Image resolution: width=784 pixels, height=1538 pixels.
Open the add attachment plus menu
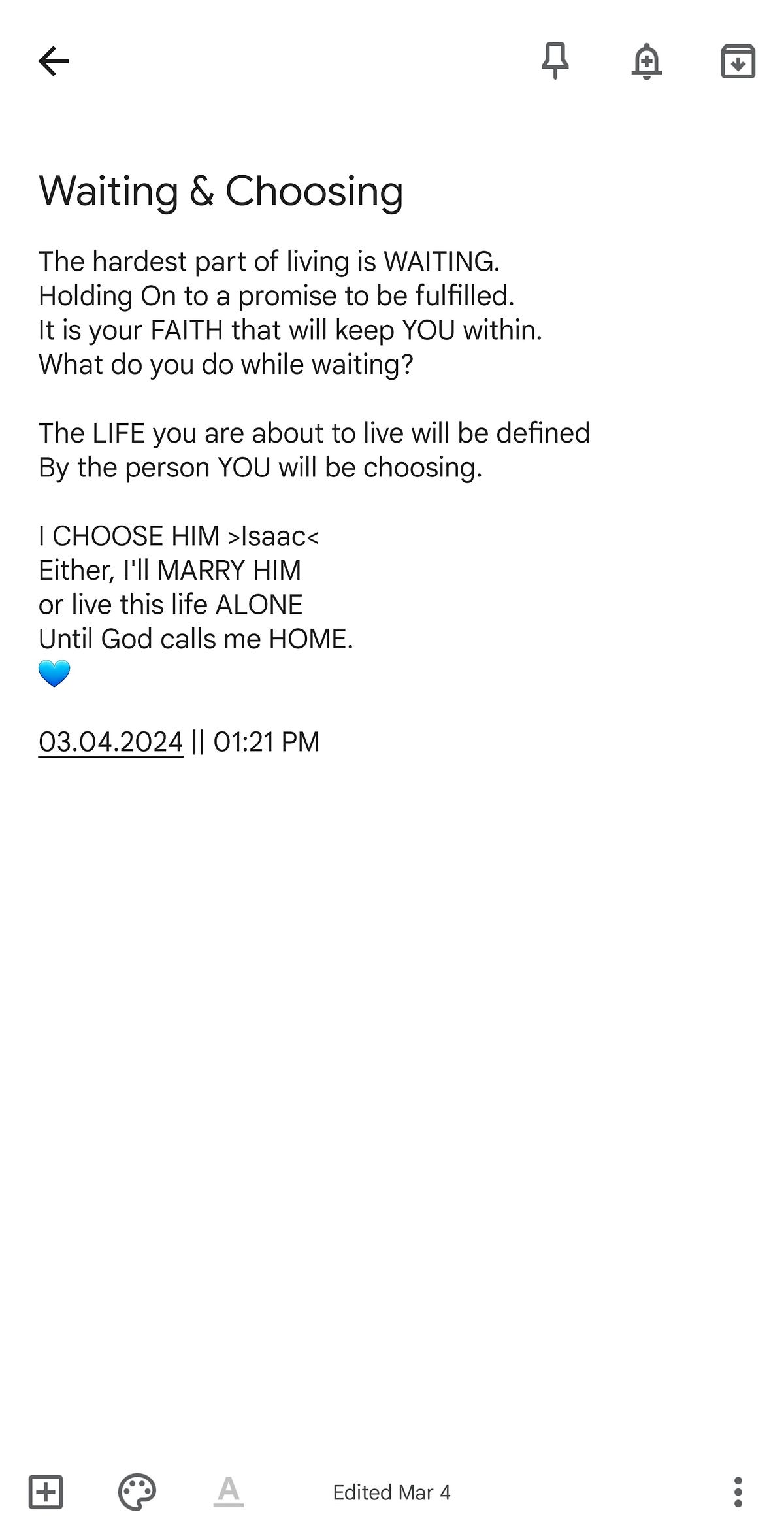[x=46, y=1492]
